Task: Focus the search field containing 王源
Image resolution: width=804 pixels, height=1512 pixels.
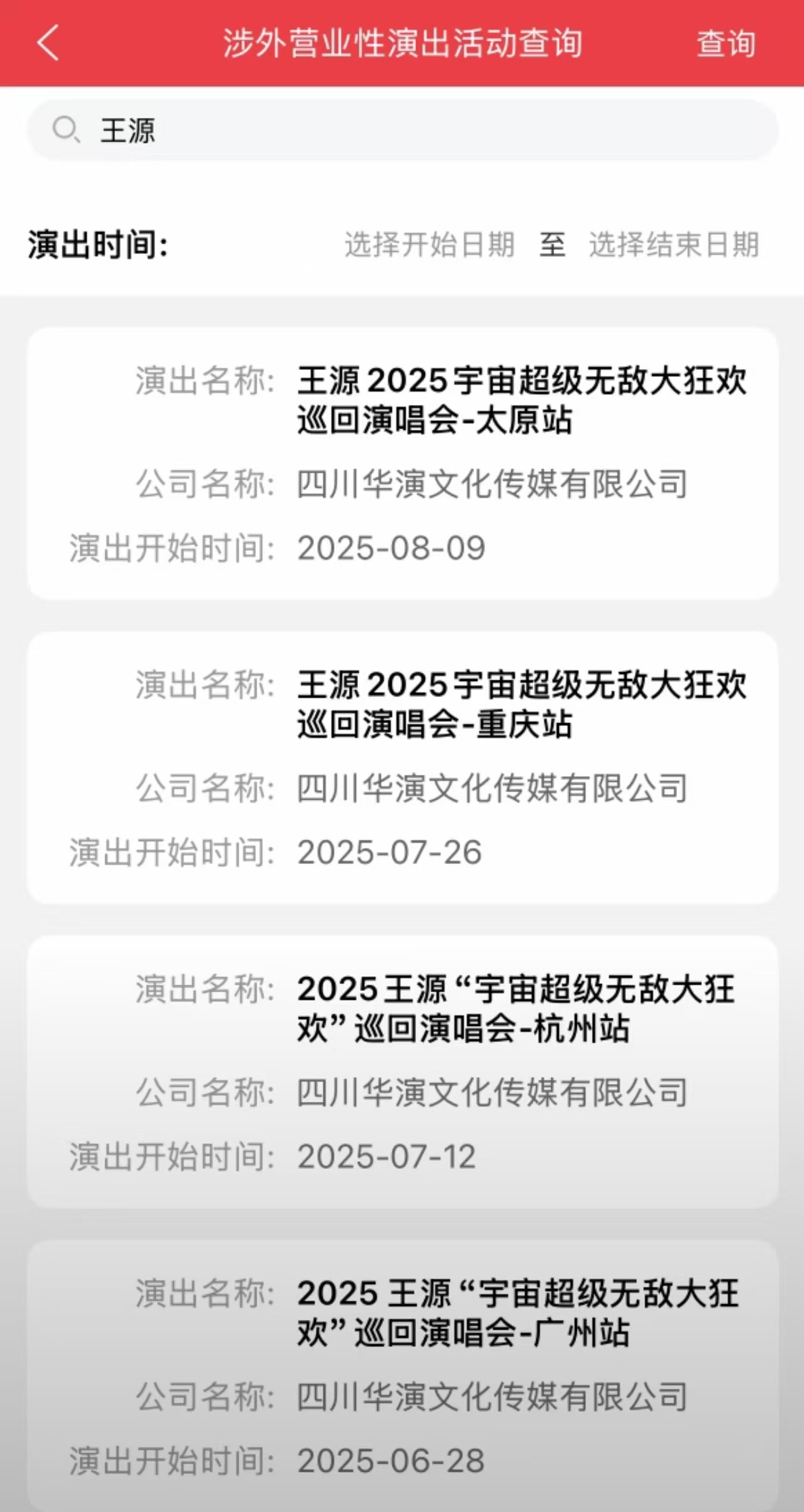Action: pos(403,130)
